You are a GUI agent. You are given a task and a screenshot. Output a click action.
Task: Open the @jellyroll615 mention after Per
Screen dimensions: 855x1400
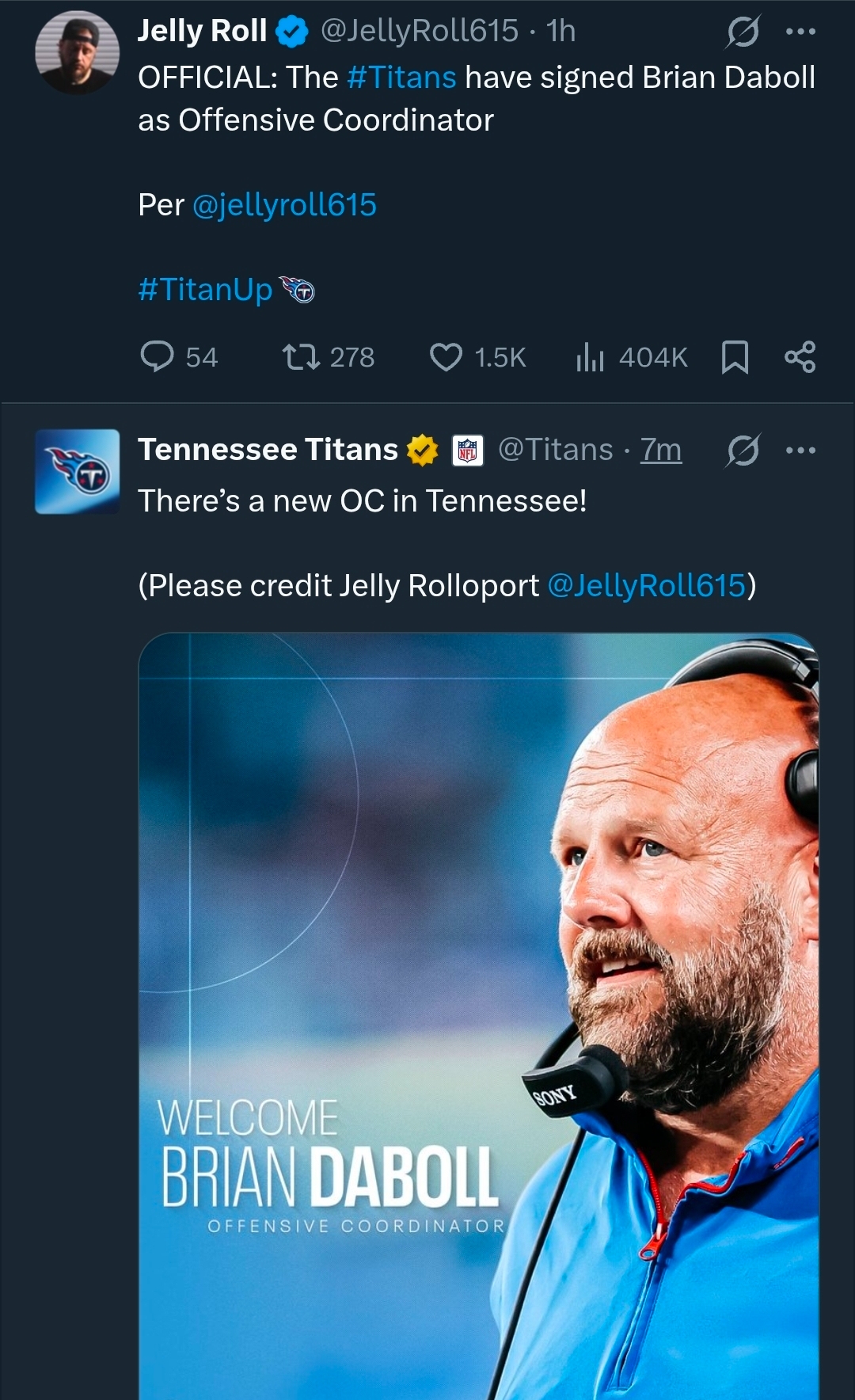(284, 205)
